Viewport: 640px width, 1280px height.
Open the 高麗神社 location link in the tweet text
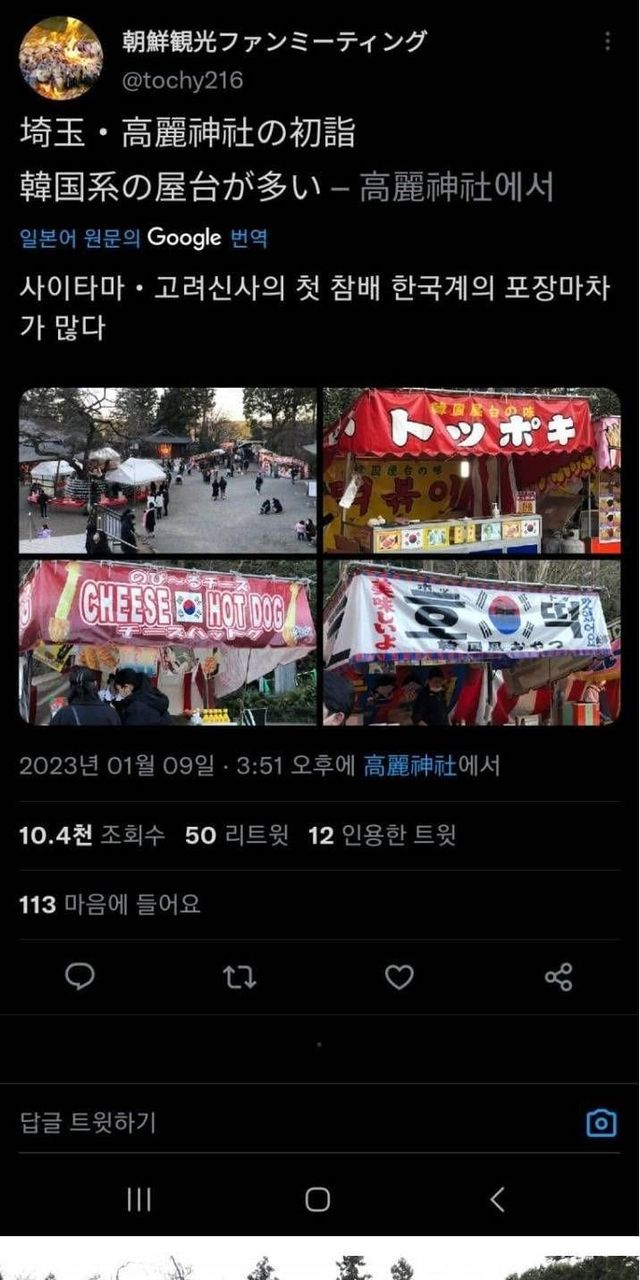pyautogui.click(x=455, y=186)
